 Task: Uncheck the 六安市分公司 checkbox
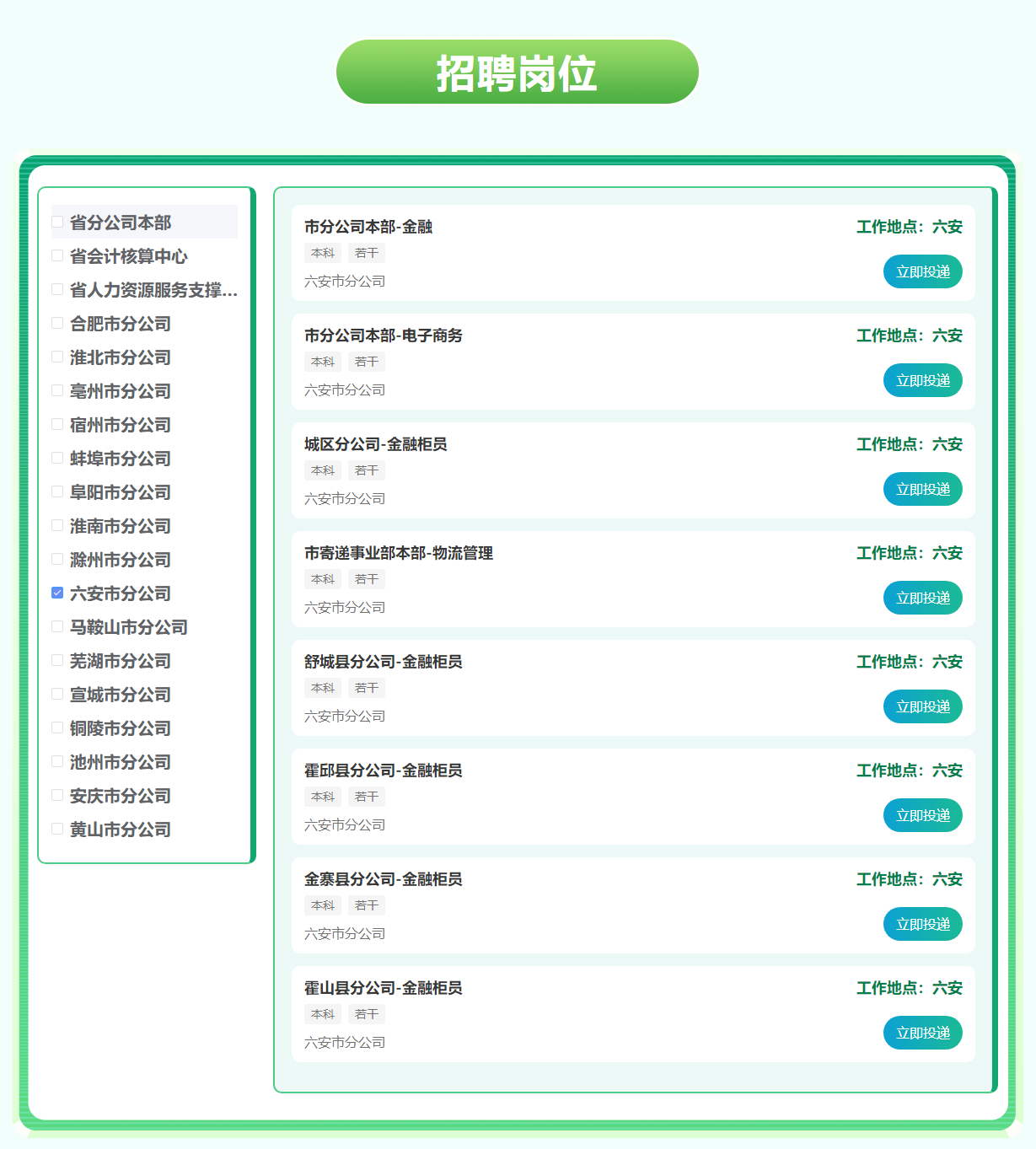(57, 593)
